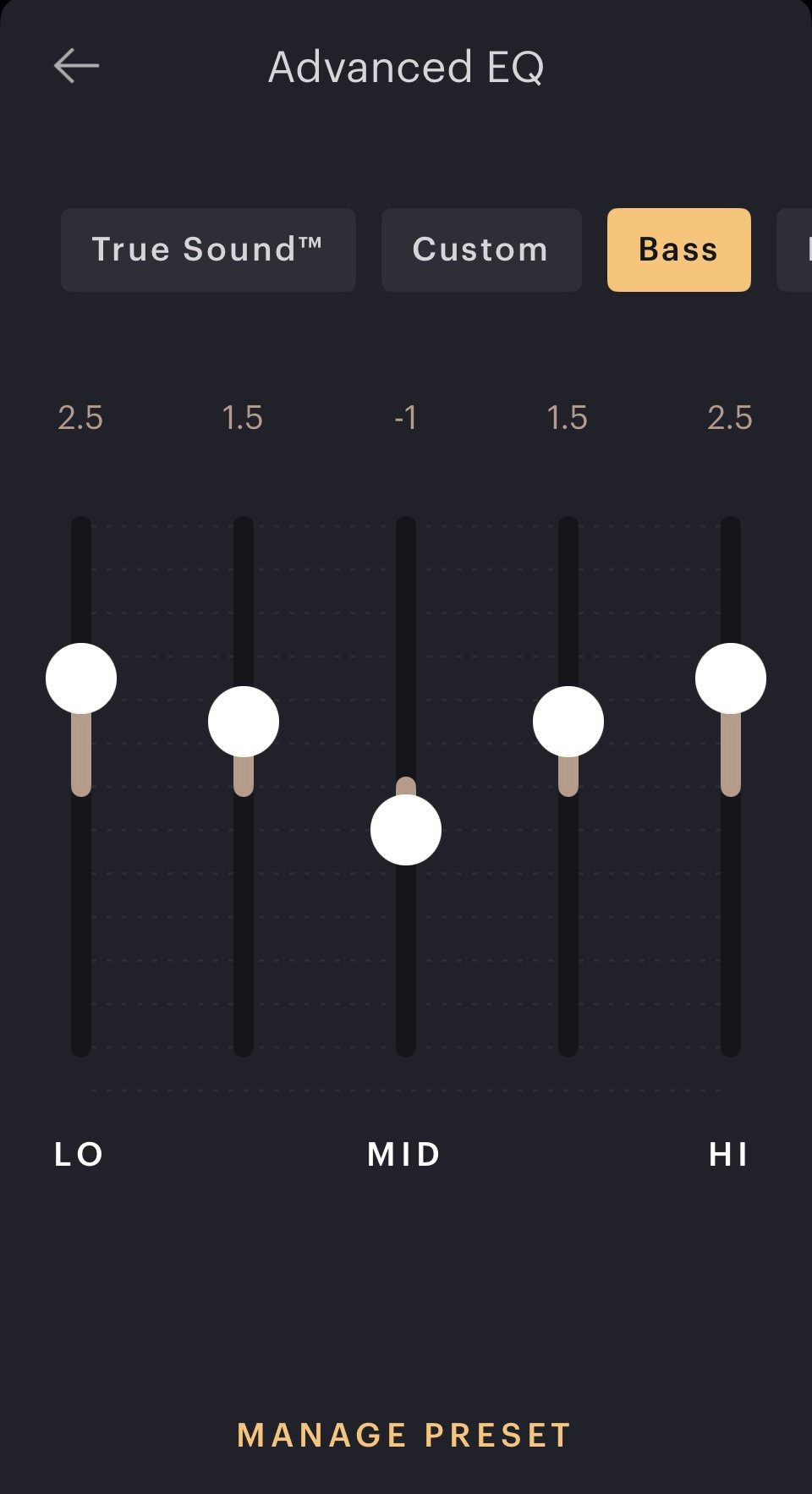Tap the fourth band slider set to 1.5
812x1494 pixels.
click(x=568, y=722)
